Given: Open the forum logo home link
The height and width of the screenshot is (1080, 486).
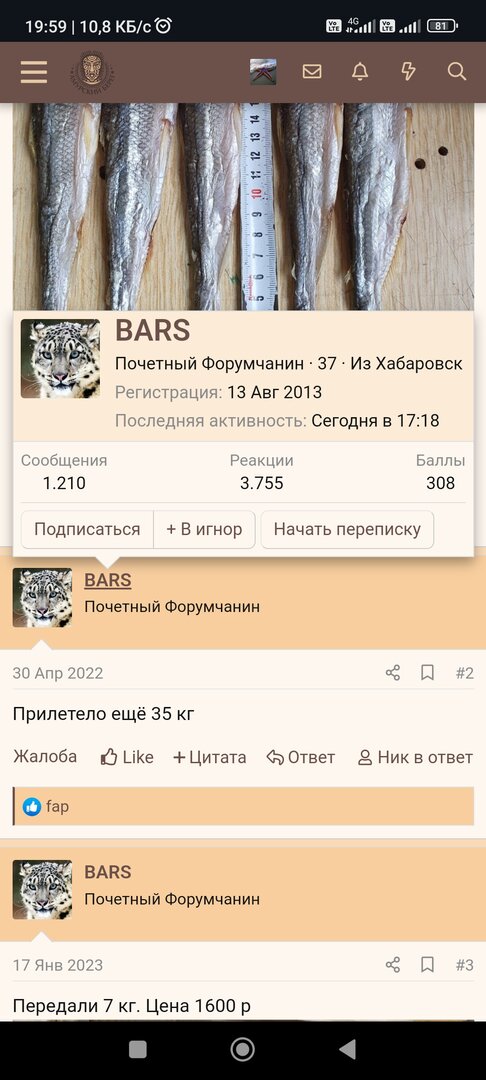Looking at the screenshot, I should [x=94, y=72].
